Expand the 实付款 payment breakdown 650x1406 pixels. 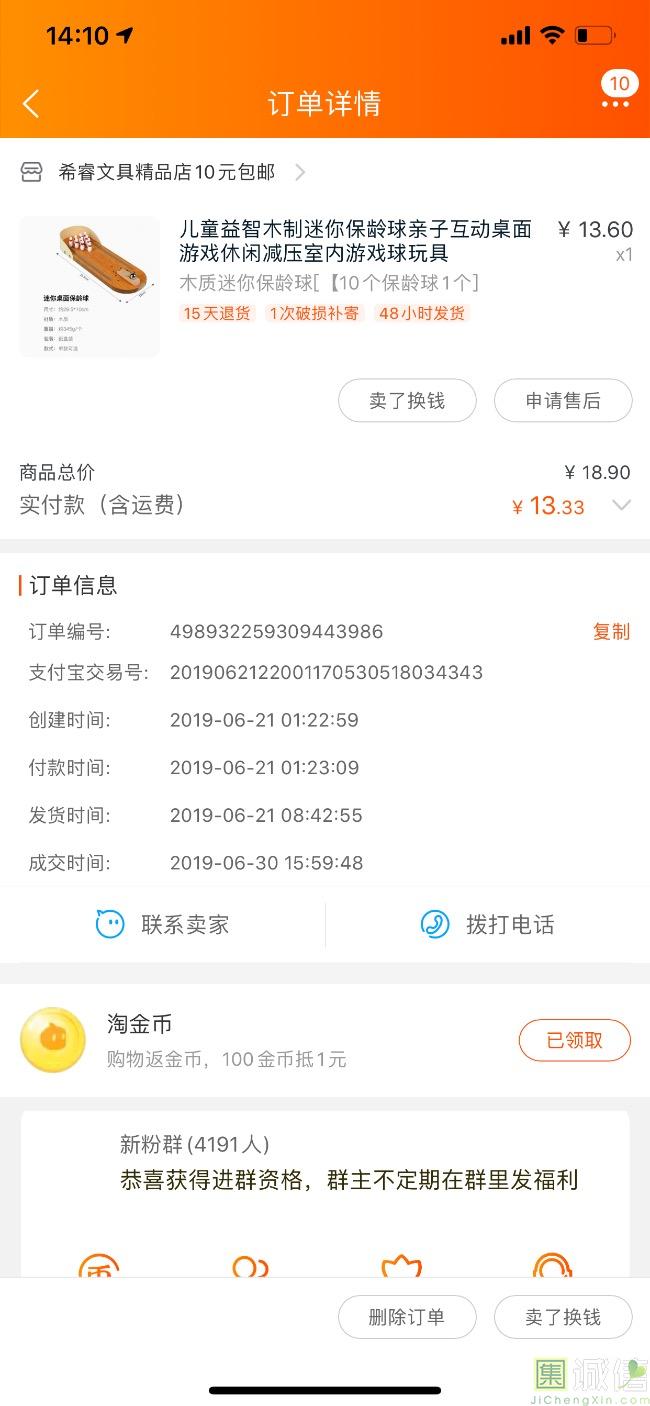coord(621,506)
